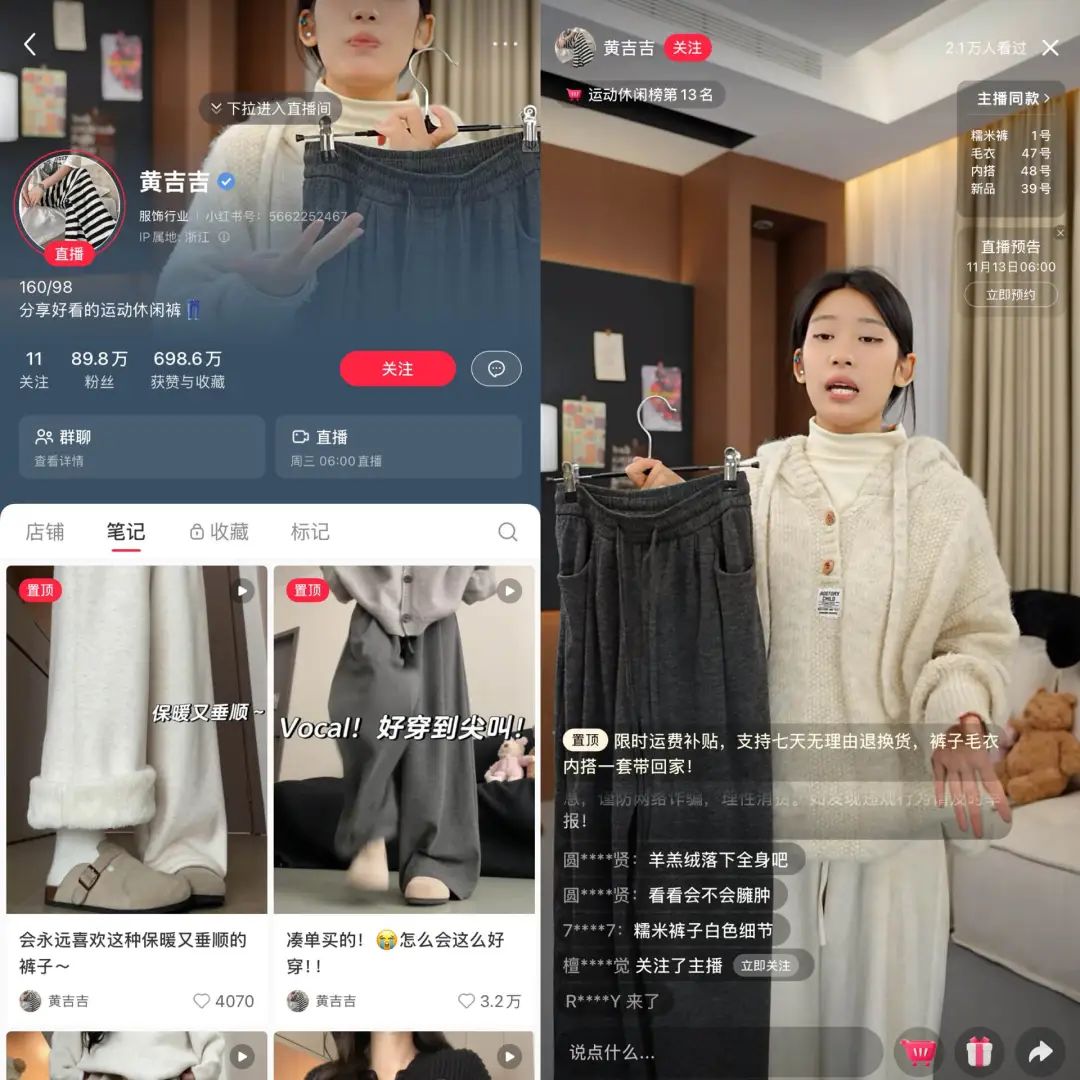
Task: Go back from 黄吉吉's profile page
Action: point(30,44)
